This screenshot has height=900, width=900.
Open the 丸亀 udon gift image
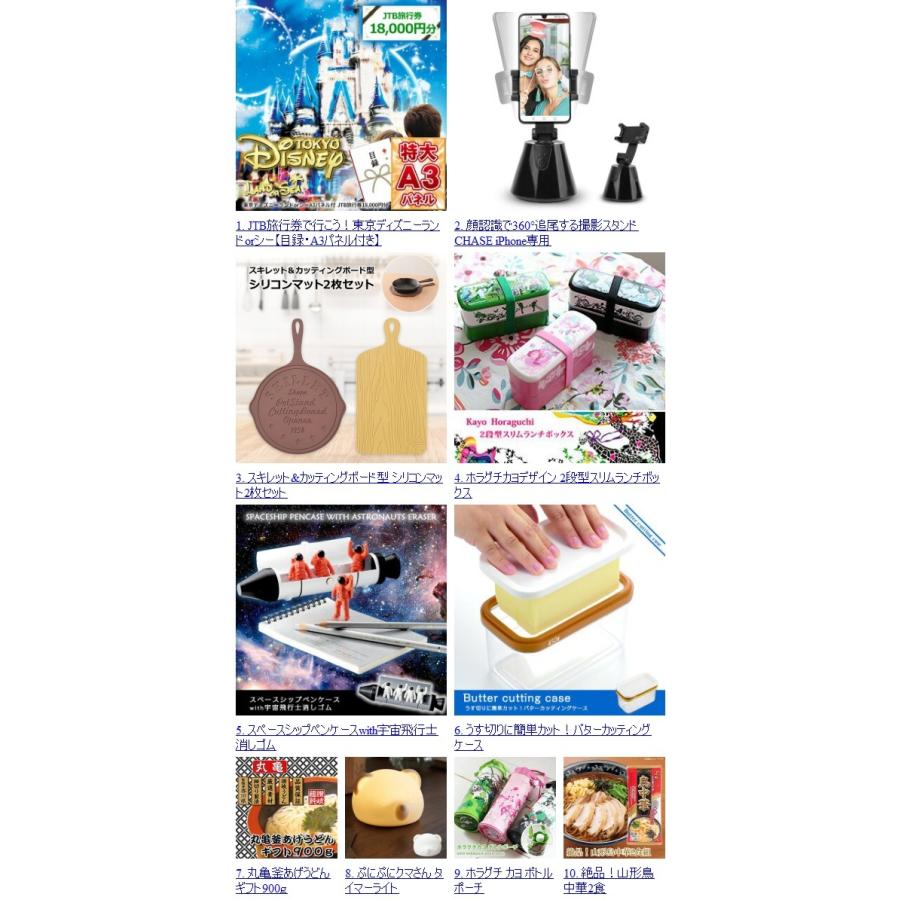click(x=286, y=808)
